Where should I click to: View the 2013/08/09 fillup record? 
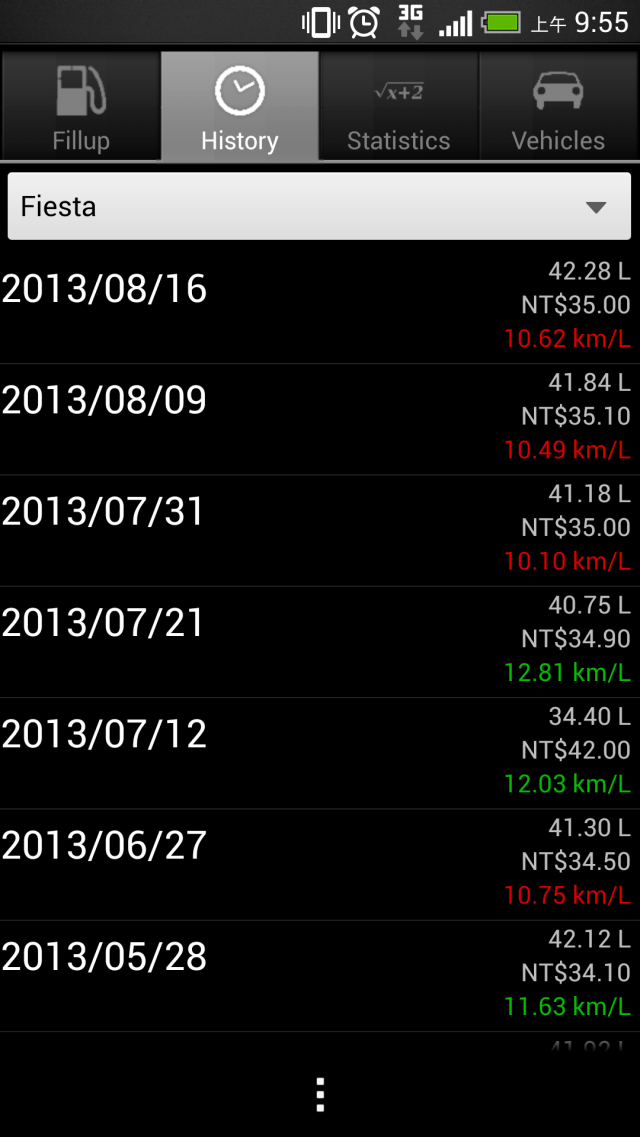tap(320, 417)
